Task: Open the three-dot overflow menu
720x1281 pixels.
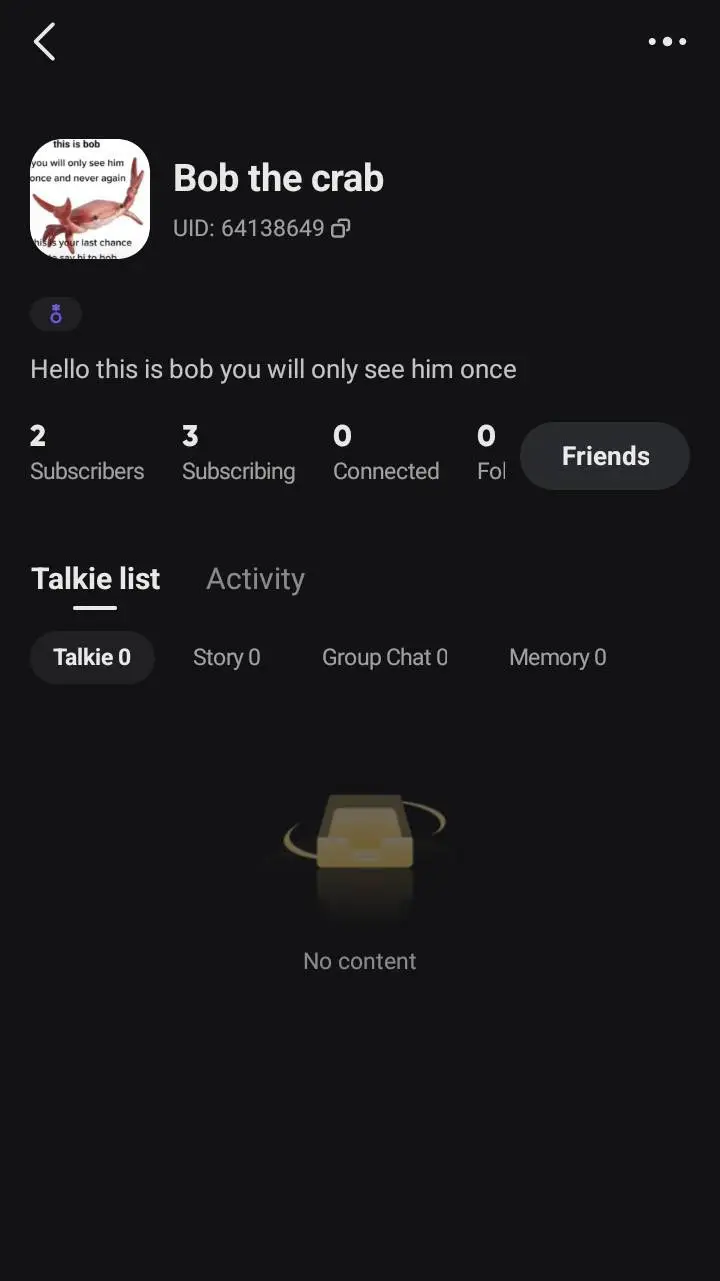Action: [667, 42]
